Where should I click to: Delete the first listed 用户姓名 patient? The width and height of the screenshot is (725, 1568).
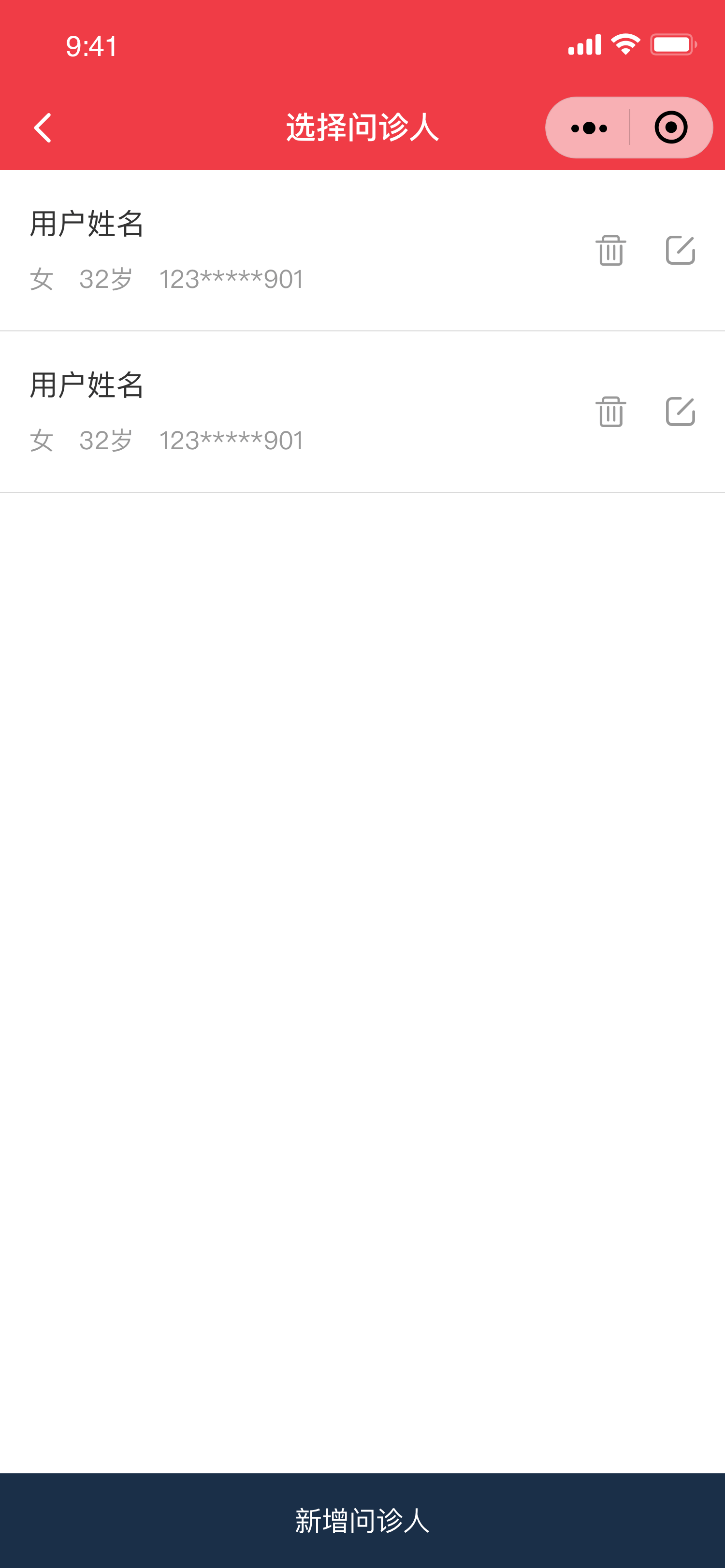pos(610,250)
